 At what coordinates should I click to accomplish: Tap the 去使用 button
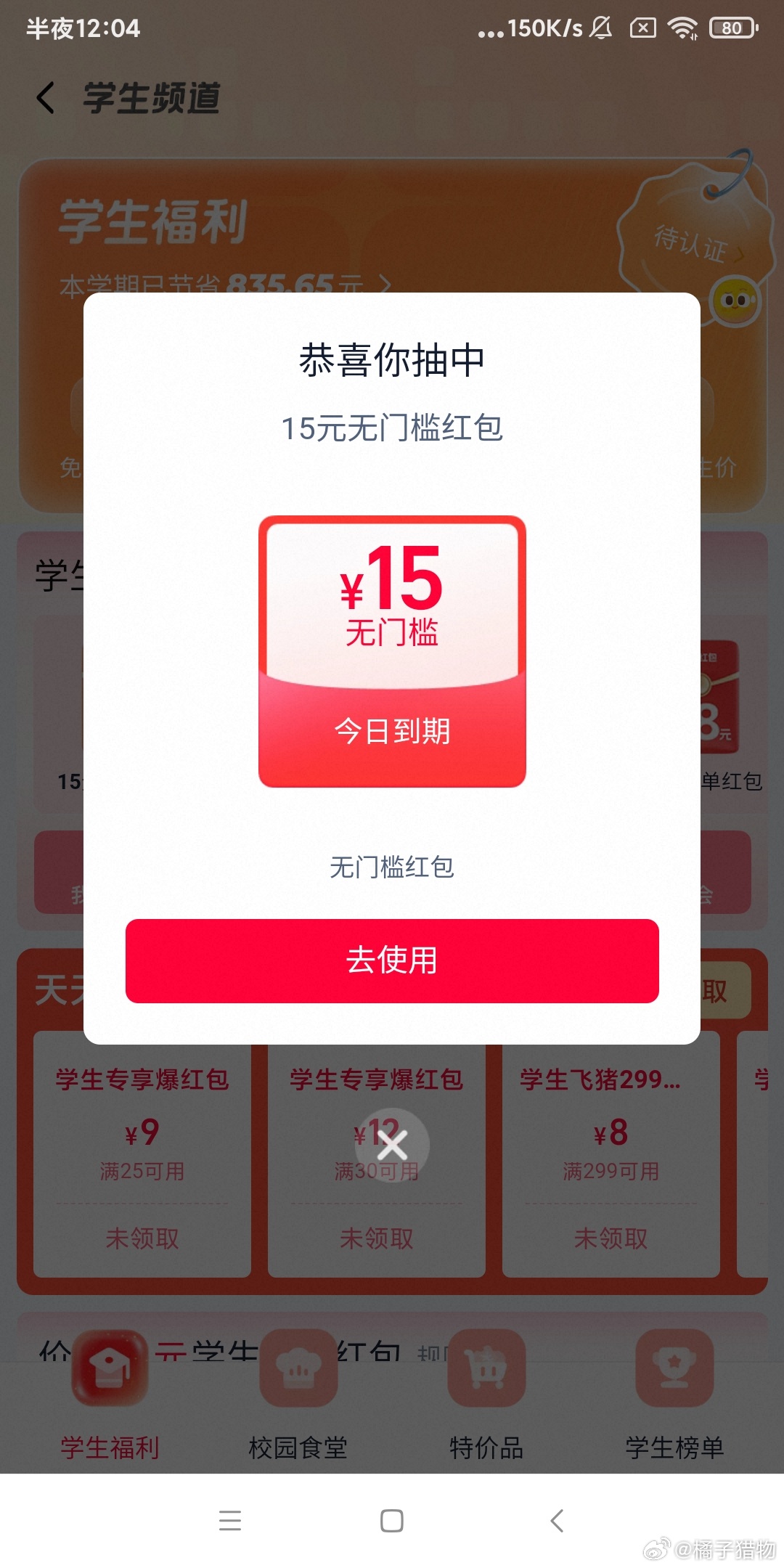point(392,960)
